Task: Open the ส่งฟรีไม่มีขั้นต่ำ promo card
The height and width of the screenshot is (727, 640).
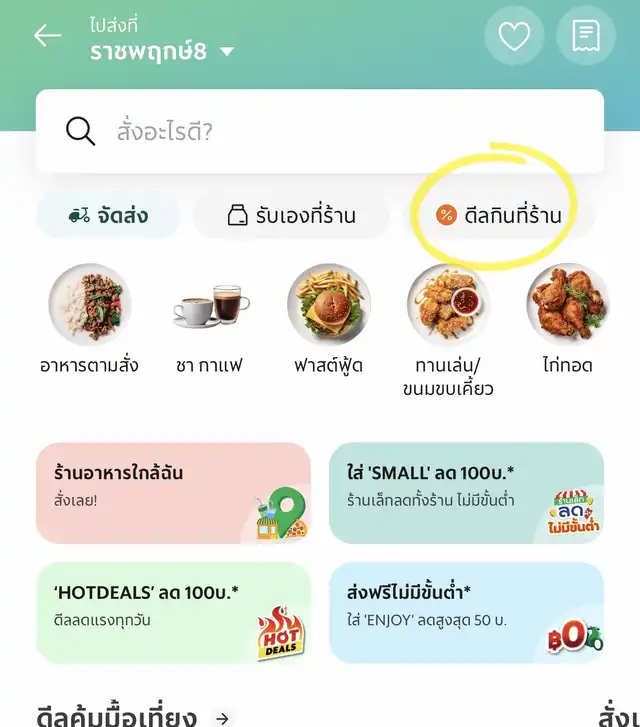Action: [x=466, y=612]
